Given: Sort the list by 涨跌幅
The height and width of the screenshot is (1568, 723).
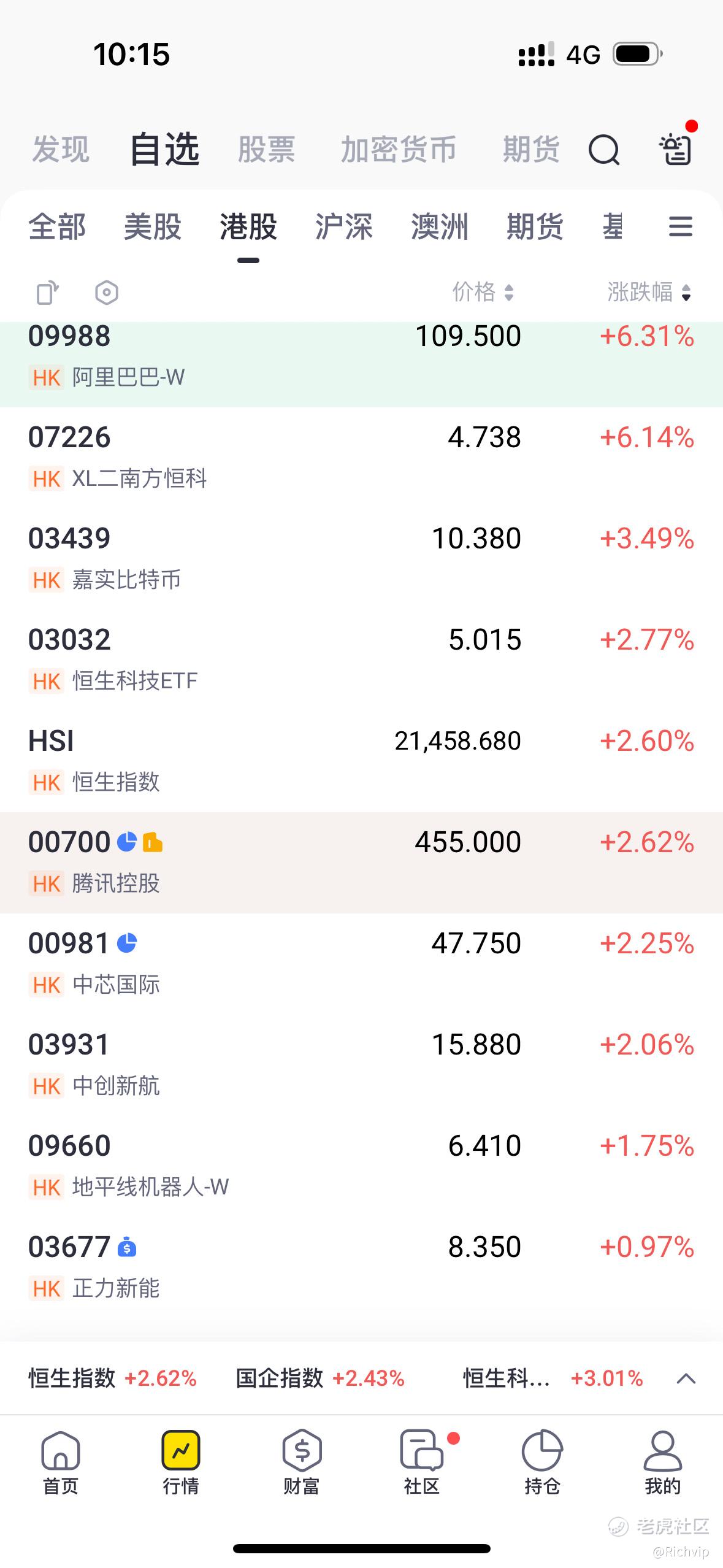Looking at the screenshot, I should [x=649, y=293].
